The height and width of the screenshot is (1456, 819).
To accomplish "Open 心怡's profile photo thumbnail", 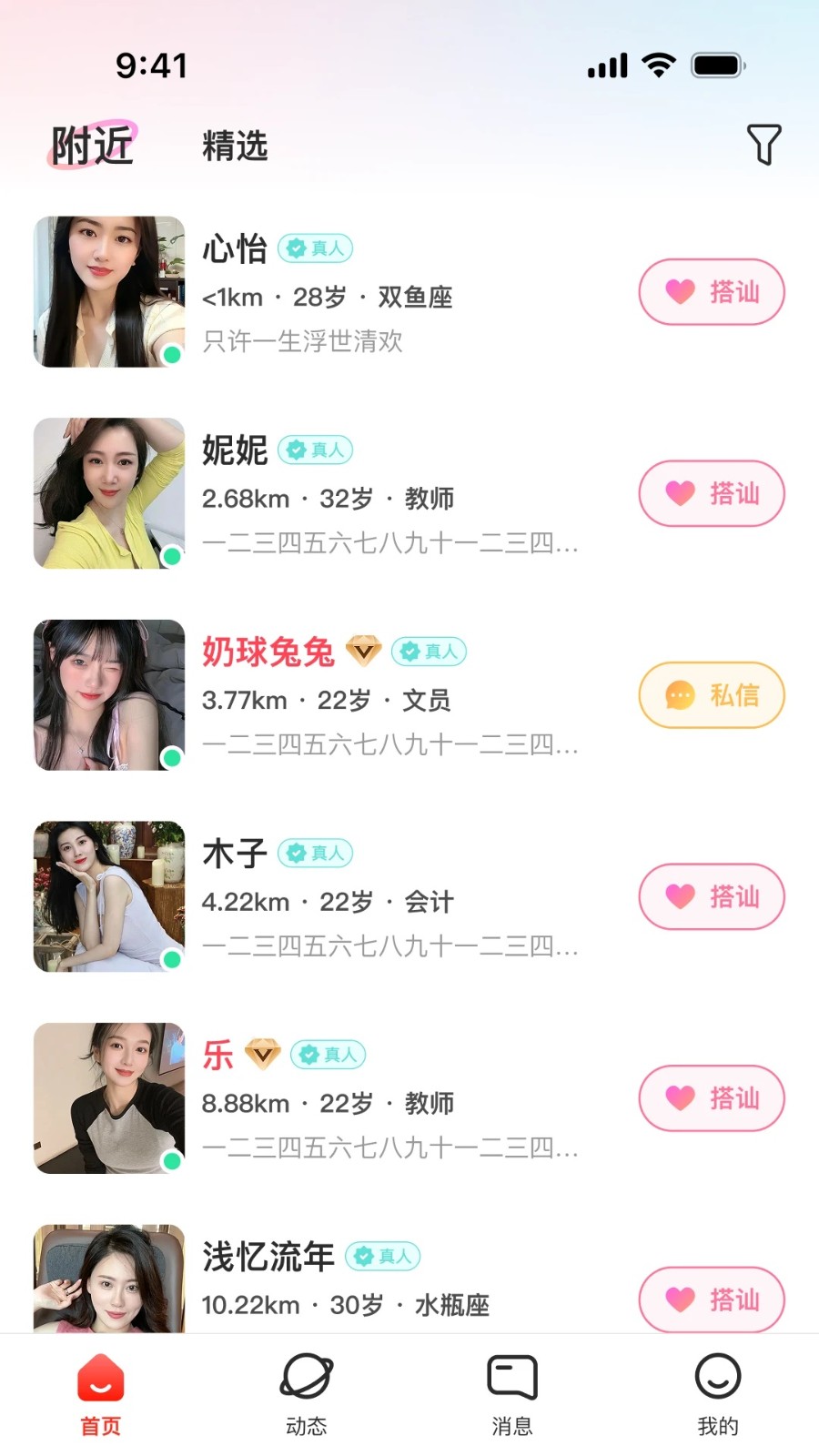I will click(108, 291).
